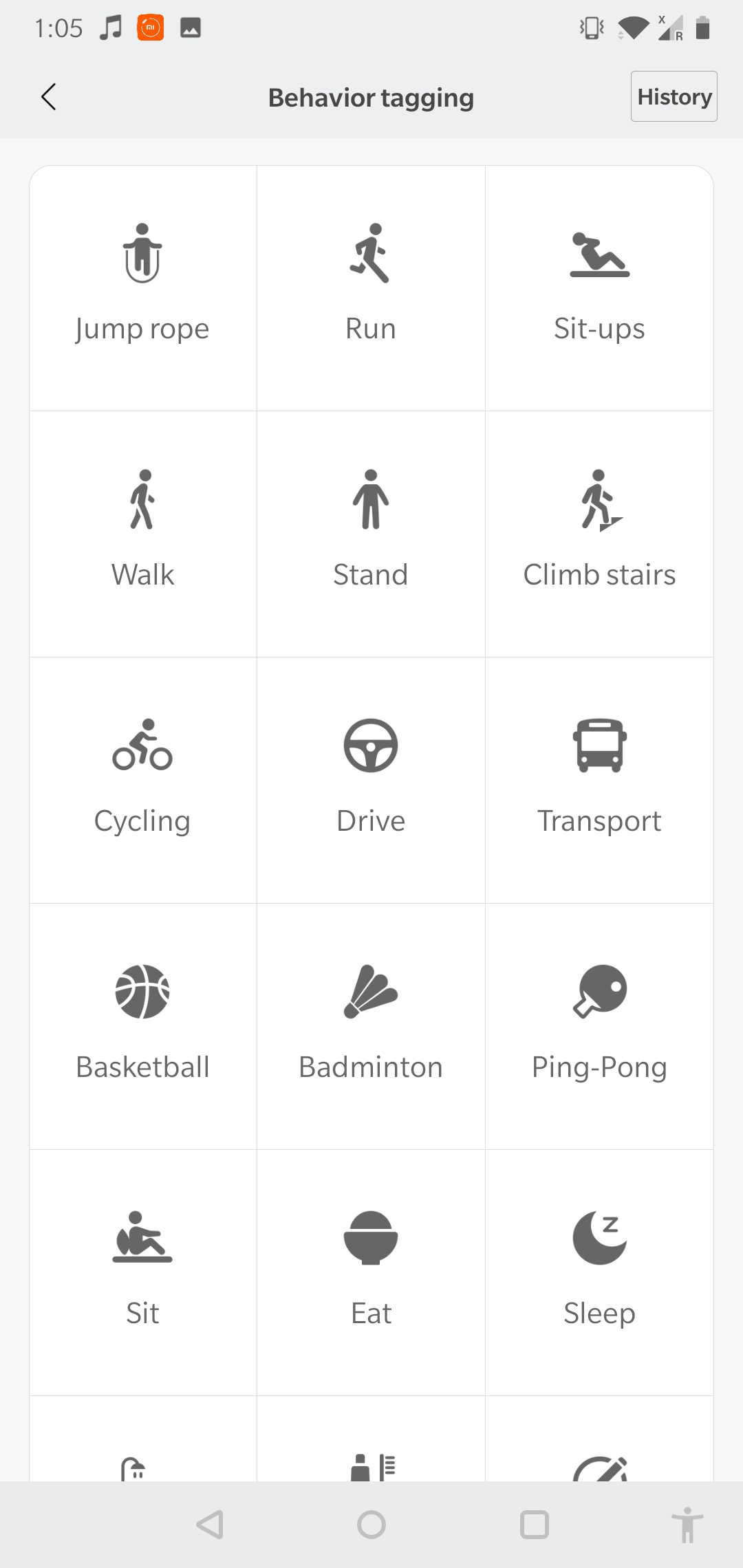The image size is (743, 1568).
Task: Tap the Drive behavior tile
Action: pos(371,780)
